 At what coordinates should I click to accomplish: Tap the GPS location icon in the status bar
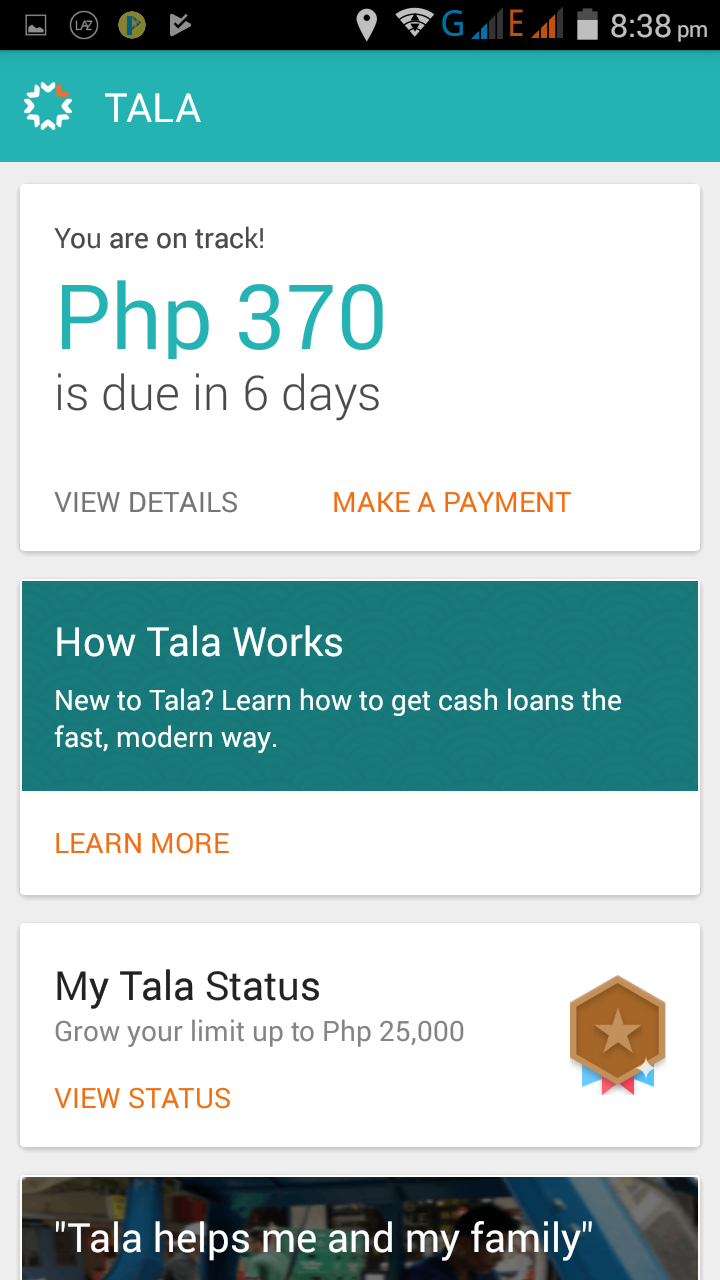366,25
